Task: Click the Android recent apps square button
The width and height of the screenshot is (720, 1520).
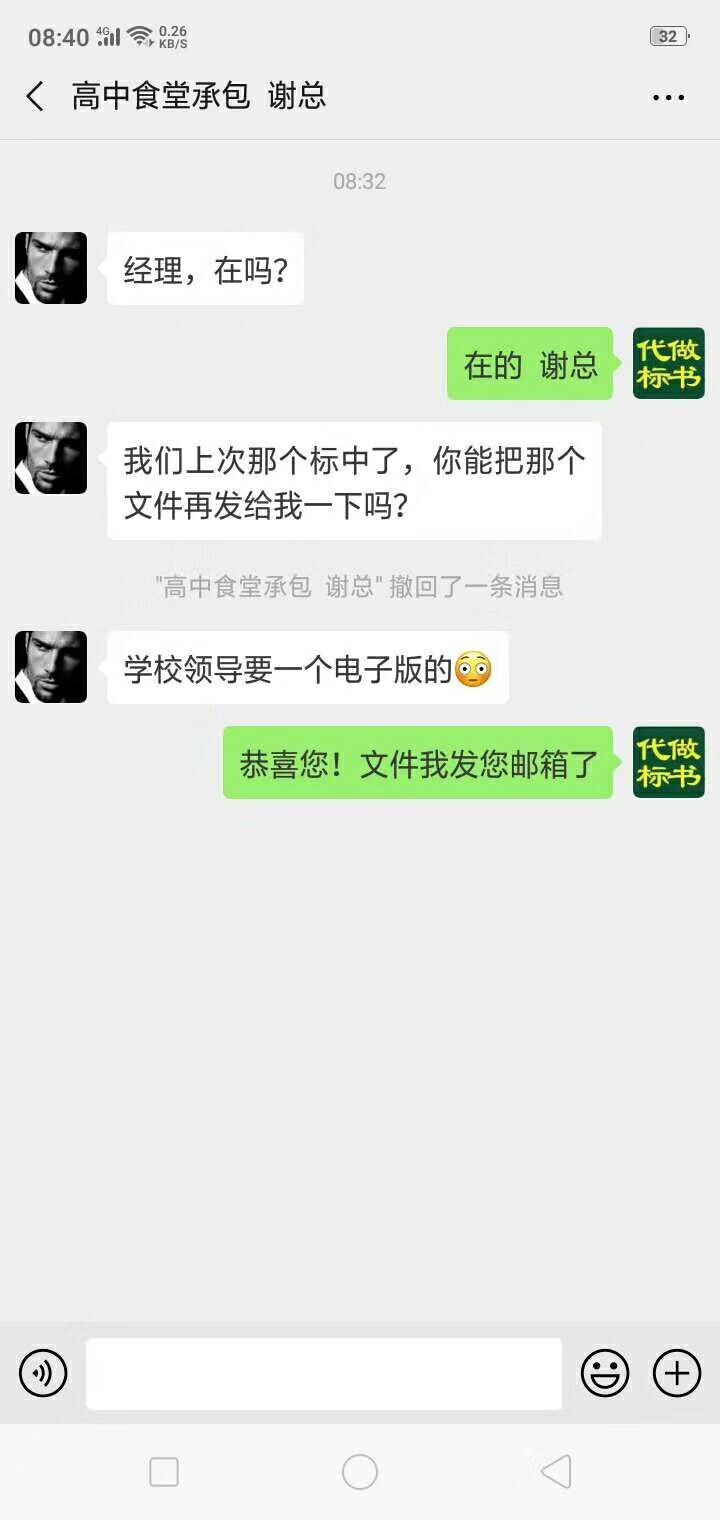Action: (163, 1472)
